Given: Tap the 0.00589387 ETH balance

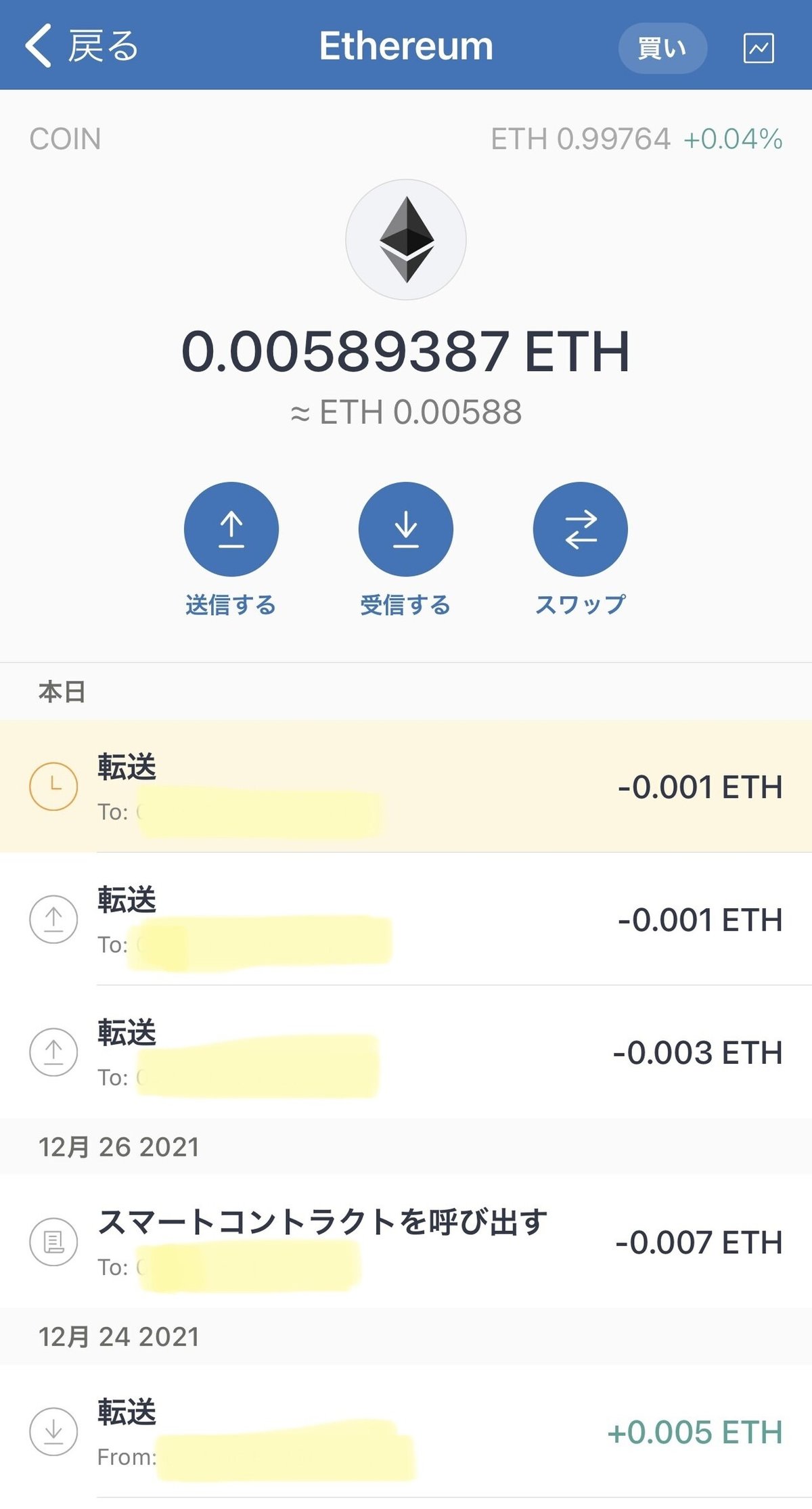Looking at the screenshot, I should [x=406, y=351].
